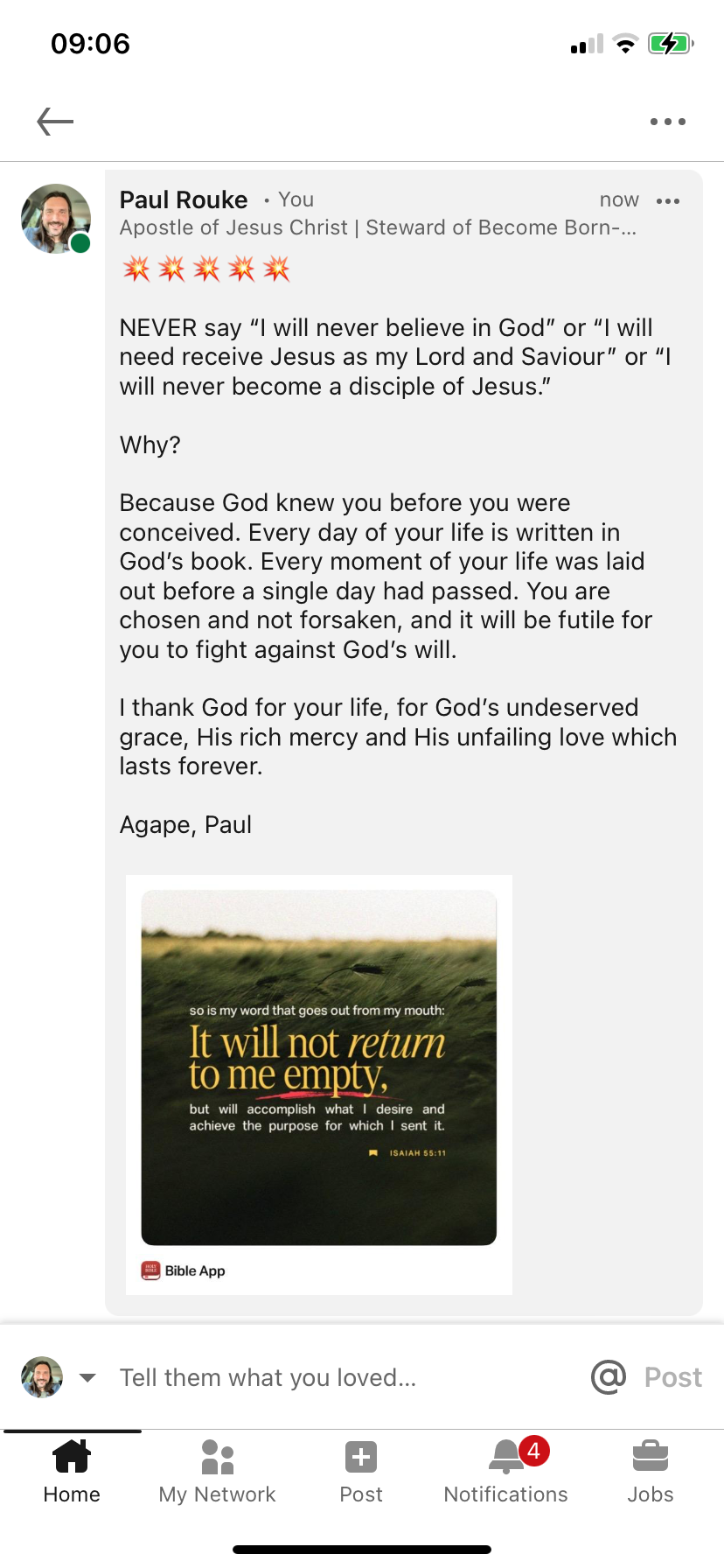The image size is (724, 1568).
Task: Open Paul Rouke's profile by name
Action: [x=184, y=200]
